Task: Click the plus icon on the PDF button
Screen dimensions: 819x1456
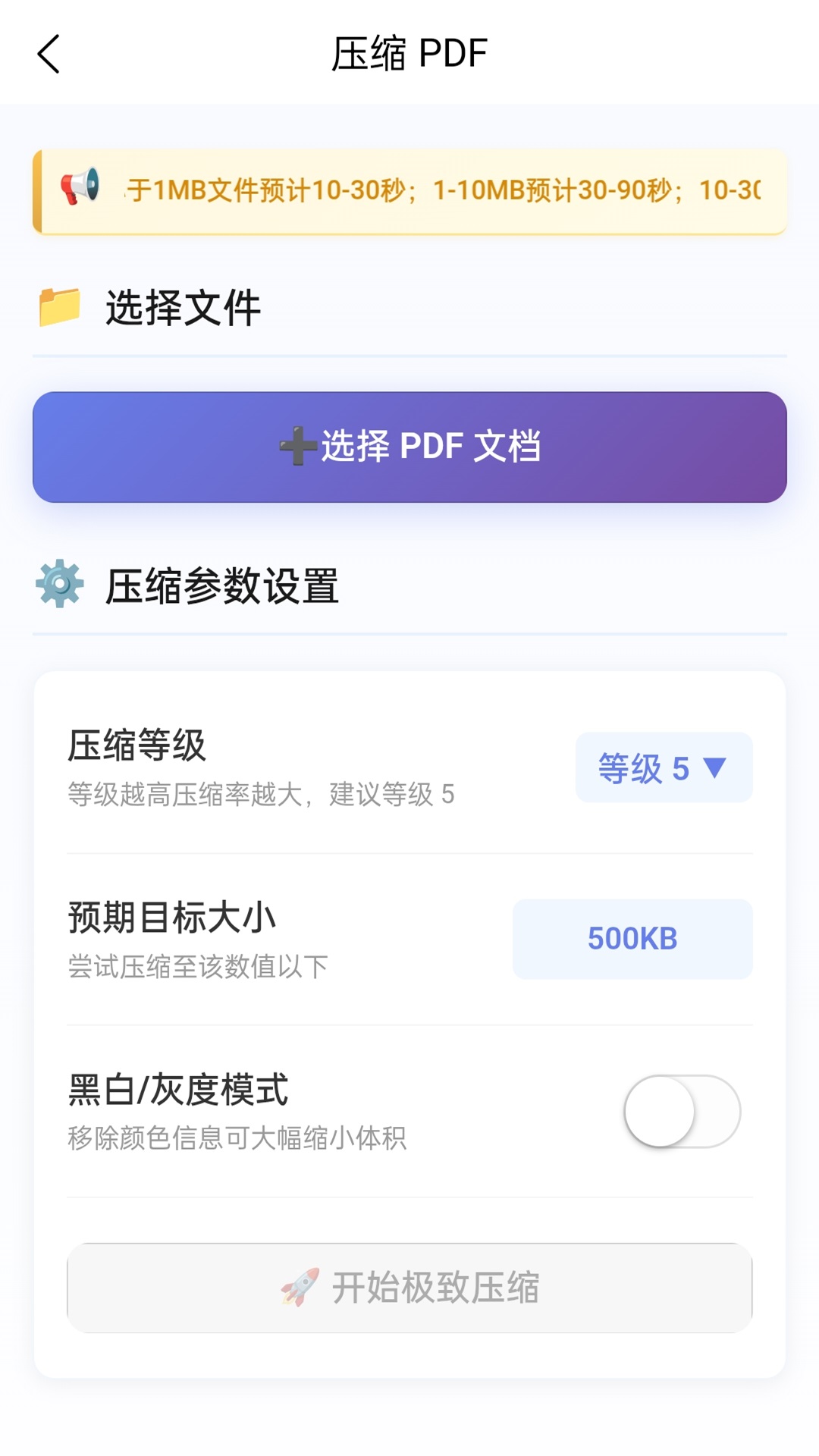Action: click(x=296, y=447)
